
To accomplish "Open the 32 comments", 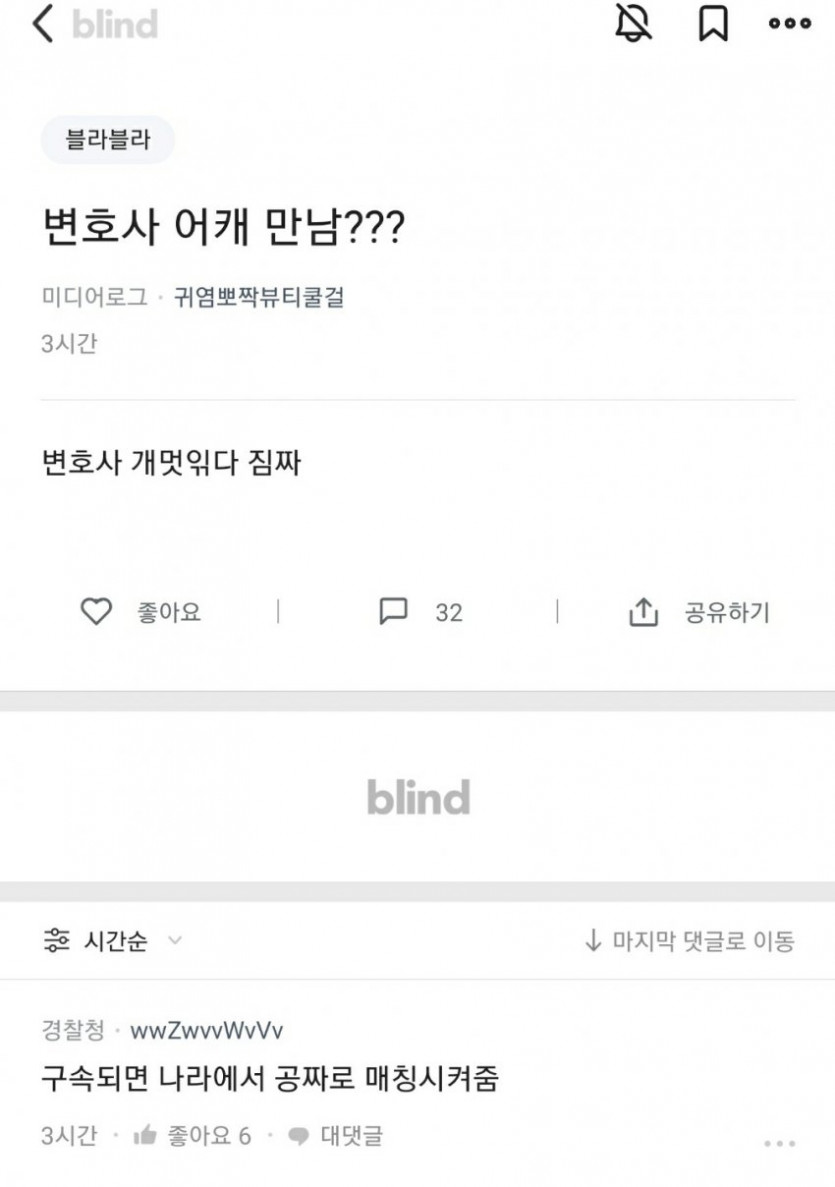I will click(420, 612).
